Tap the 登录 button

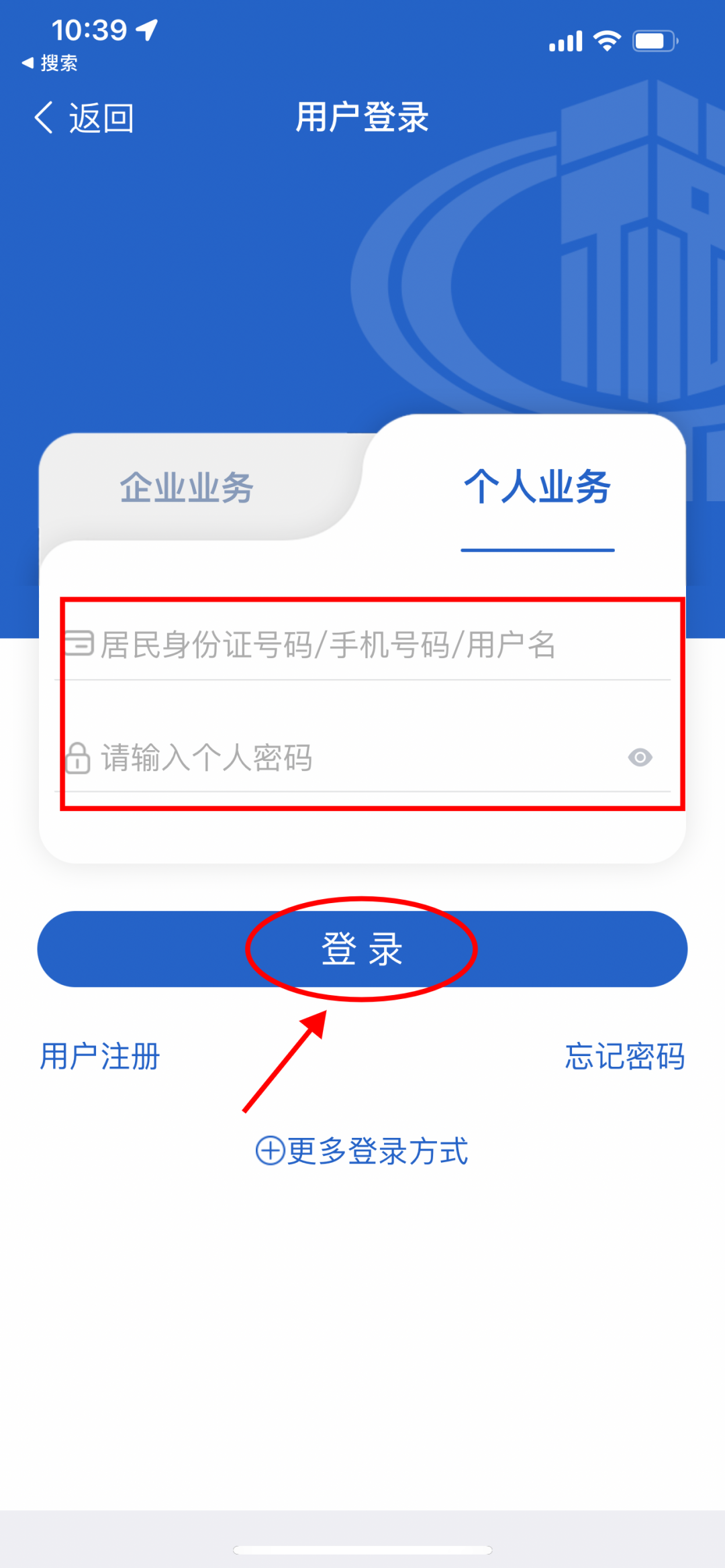click(x=362, y=949)
